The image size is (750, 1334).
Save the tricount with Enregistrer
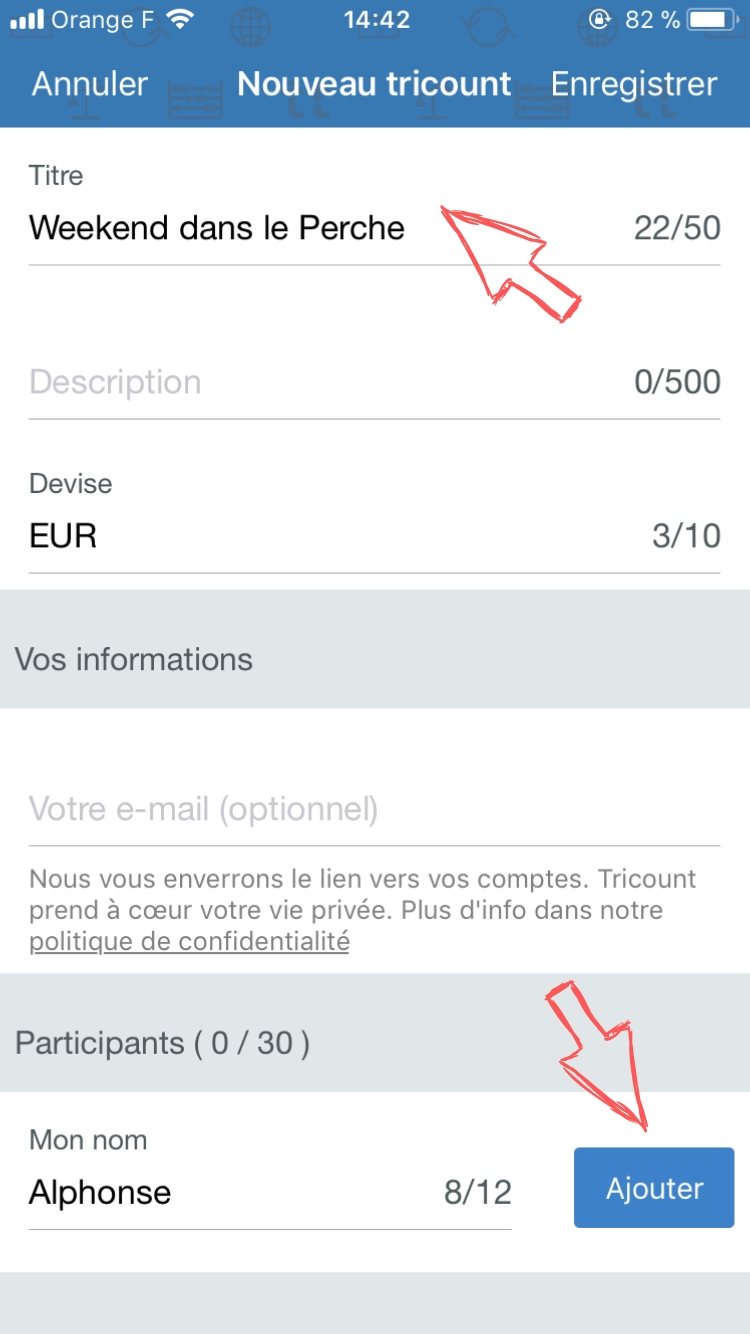click(634, 84)
